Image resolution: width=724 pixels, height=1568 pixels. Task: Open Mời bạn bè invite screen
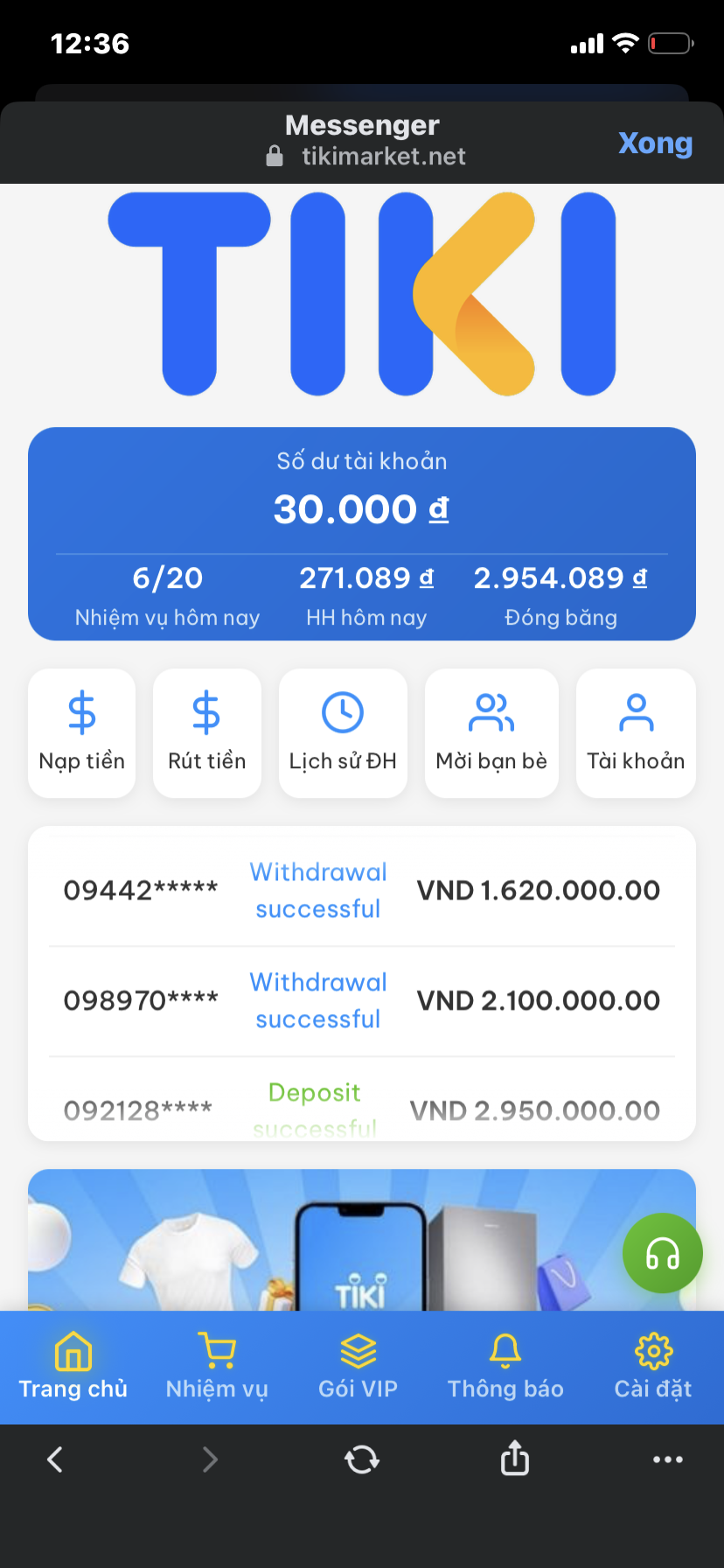pos(491,733)
